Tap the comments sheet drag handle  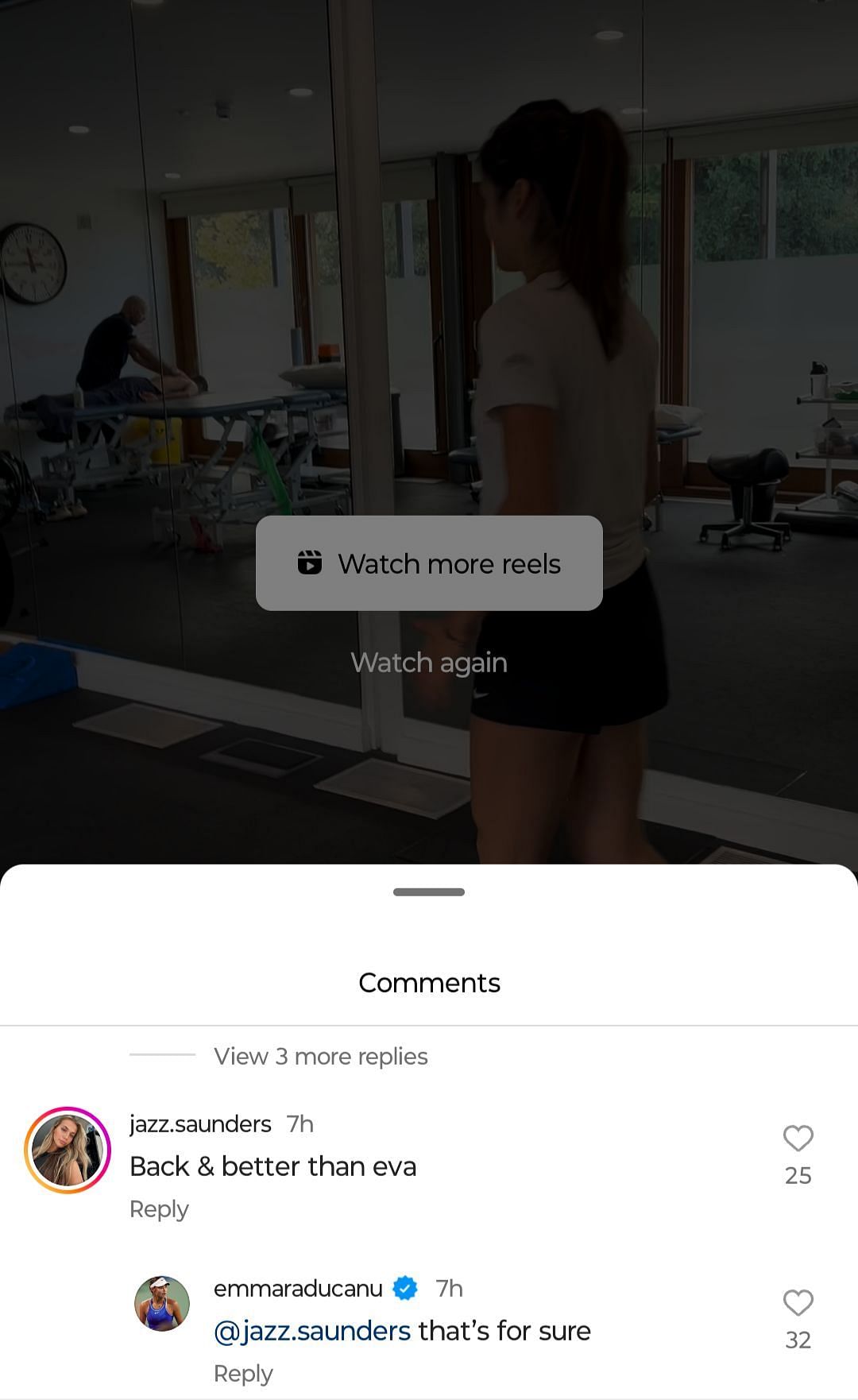click(x=429, y=891)
